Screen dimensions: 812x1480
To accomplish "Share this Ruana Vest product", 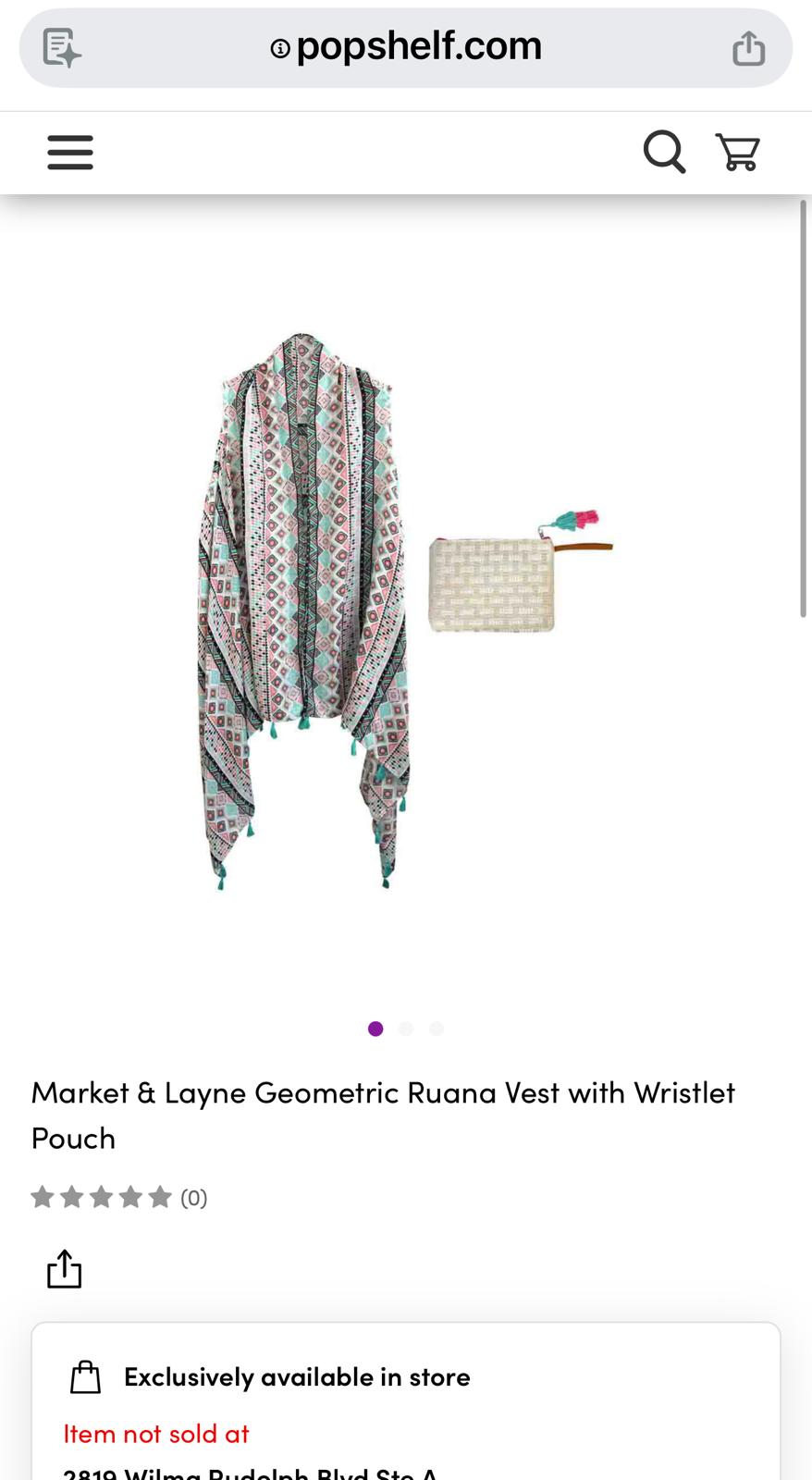I will point(65,1269).
